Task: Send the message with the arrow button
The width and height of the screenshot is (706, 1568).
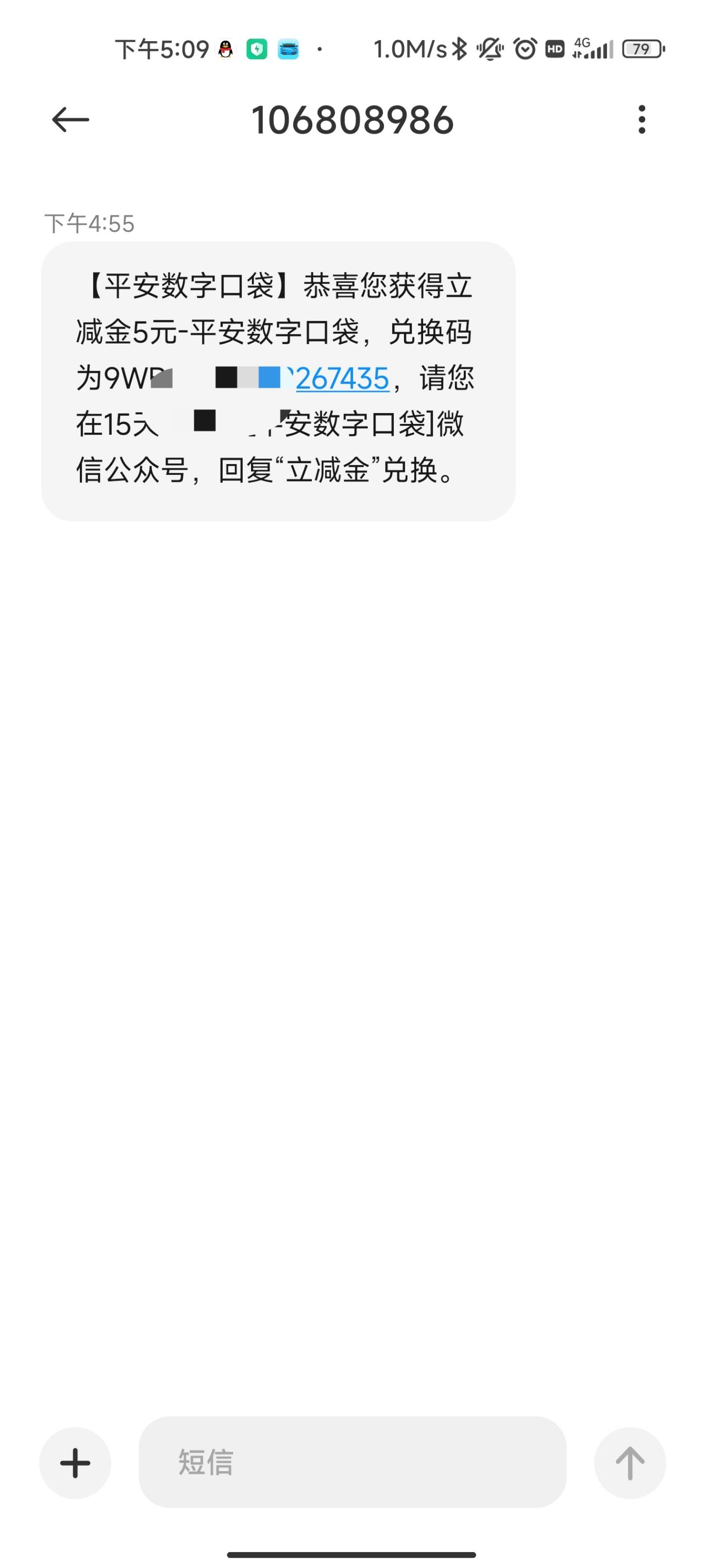Action: [630, 1462]
